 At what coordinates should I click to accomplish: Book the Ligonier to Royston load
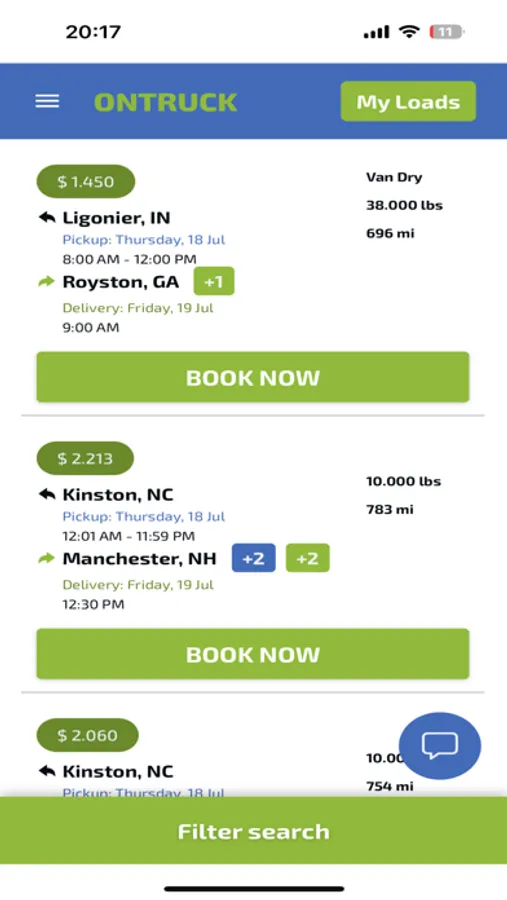coord(253,377)
